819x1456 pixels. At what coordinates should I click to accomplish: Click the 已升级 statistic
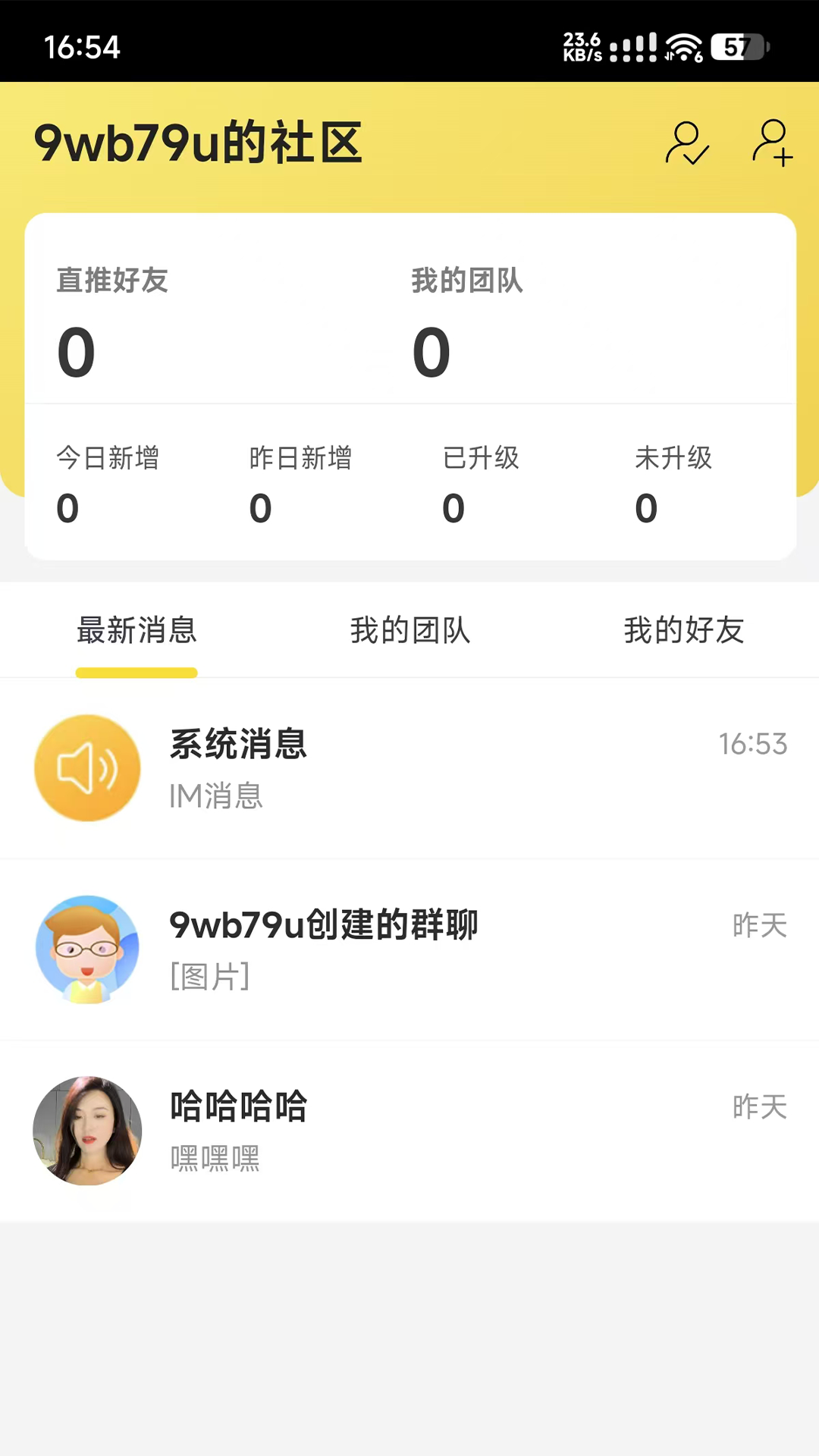(481, 482)
